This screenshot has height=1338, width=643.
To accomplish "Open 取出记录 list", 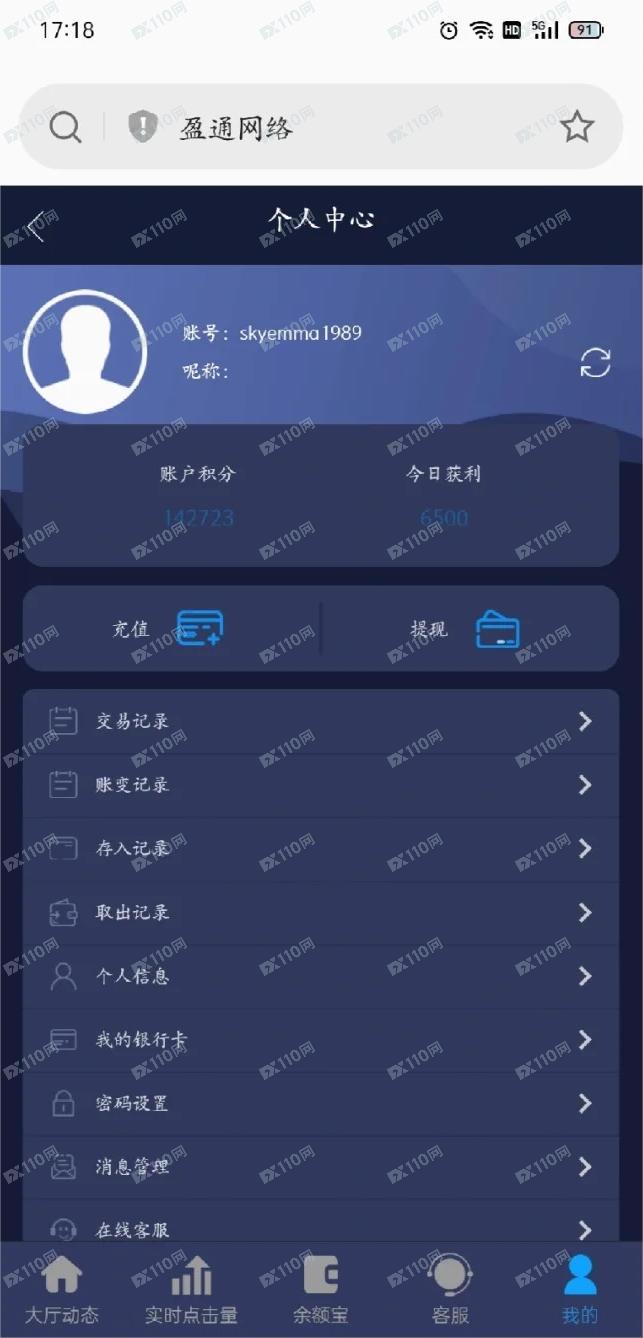I will [x=320, y=913].
